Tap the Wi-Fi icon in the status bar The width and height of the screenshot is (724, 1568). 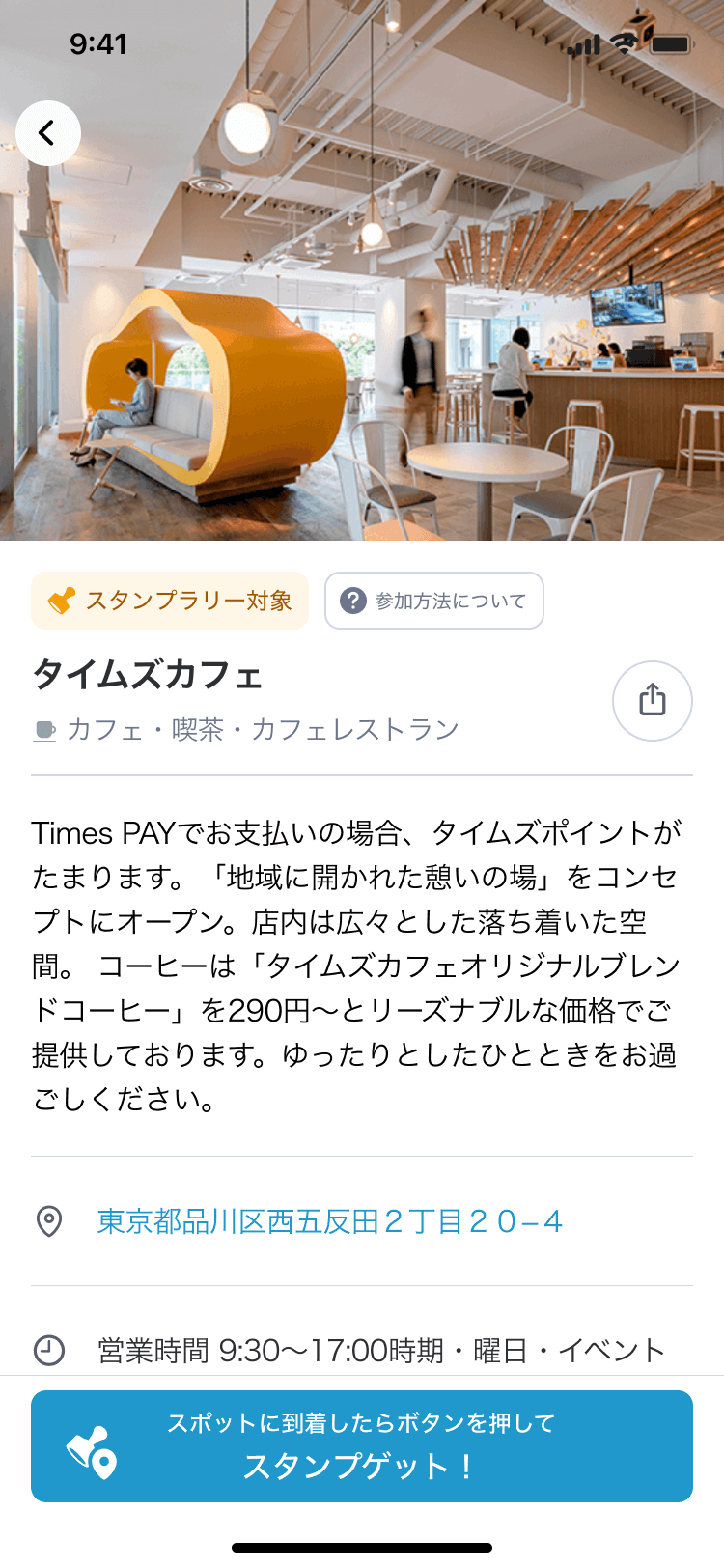click(624, 43)
